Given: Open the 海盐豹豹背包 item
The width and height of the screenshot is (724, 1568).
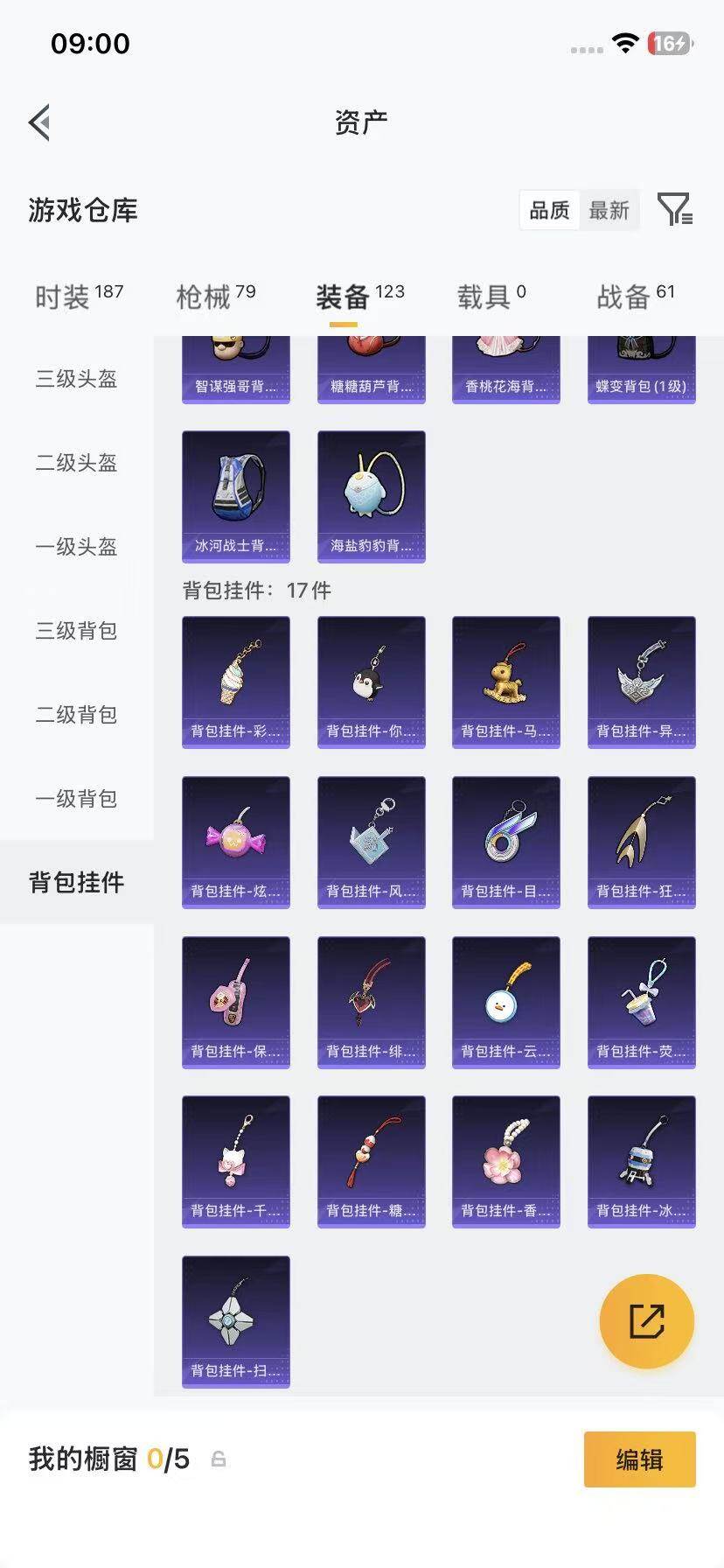Looking at the screenshot, I should point(372,496).
